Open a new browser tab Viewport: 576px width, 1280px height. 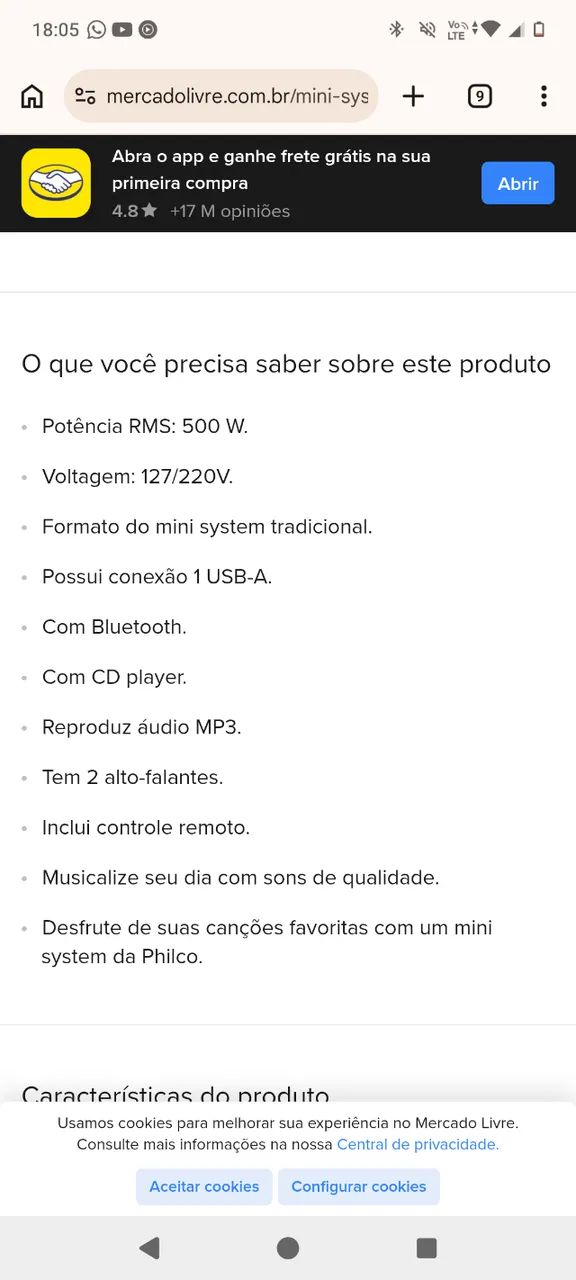tap(413, 96)
